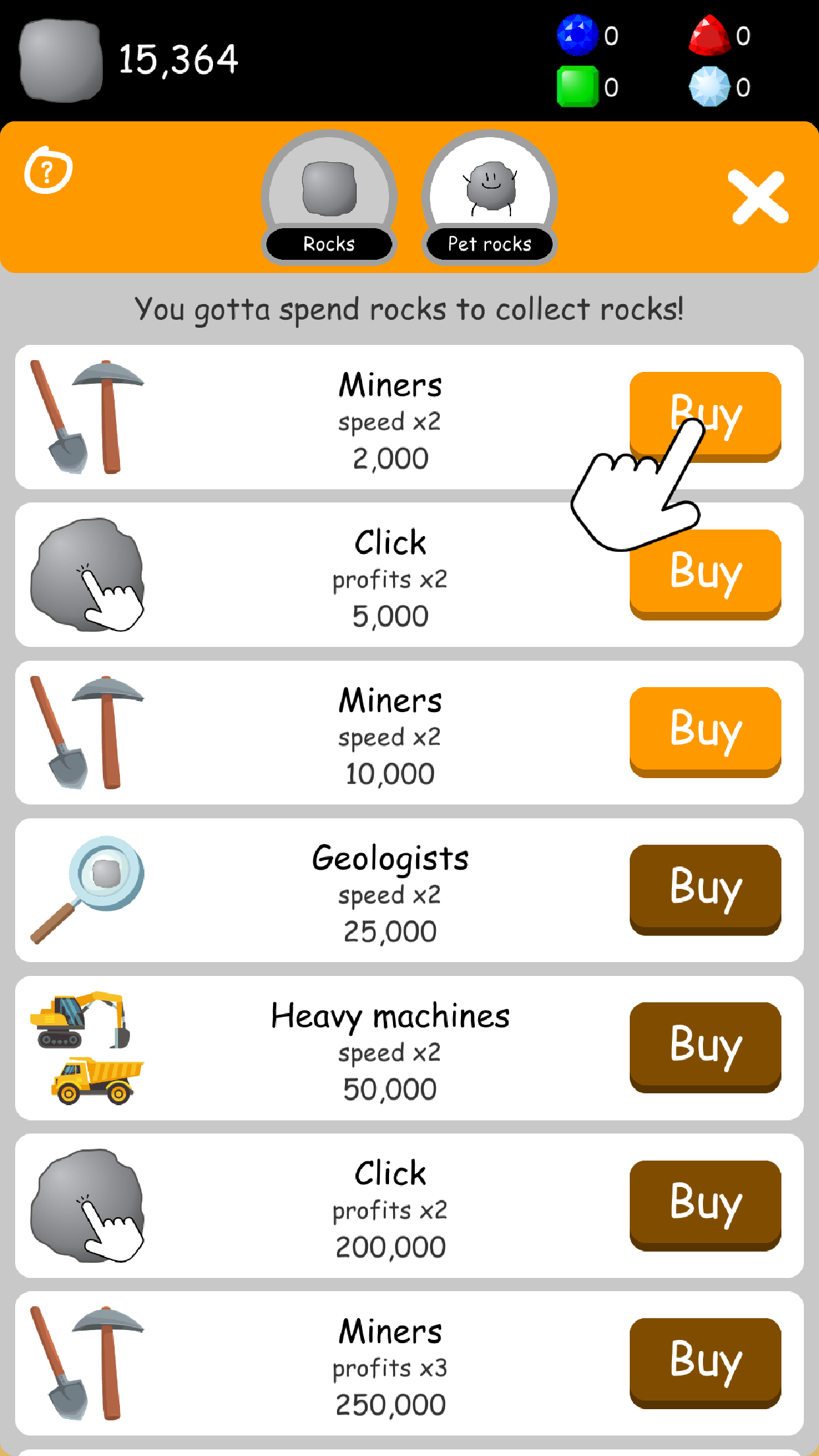Close the upgrades shop

(x=758, y=197)
